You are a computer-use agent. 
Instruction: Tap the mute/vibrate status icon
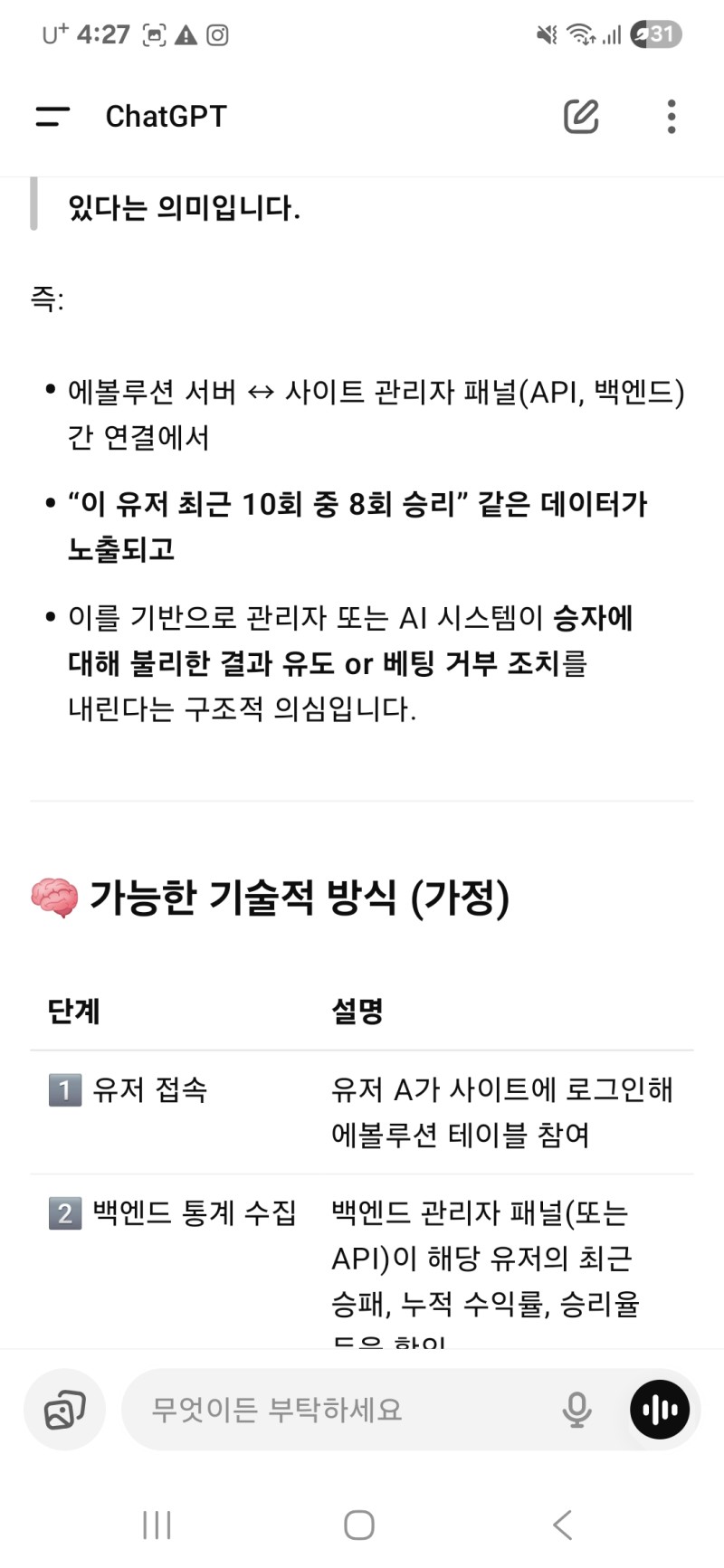(546, 35)
